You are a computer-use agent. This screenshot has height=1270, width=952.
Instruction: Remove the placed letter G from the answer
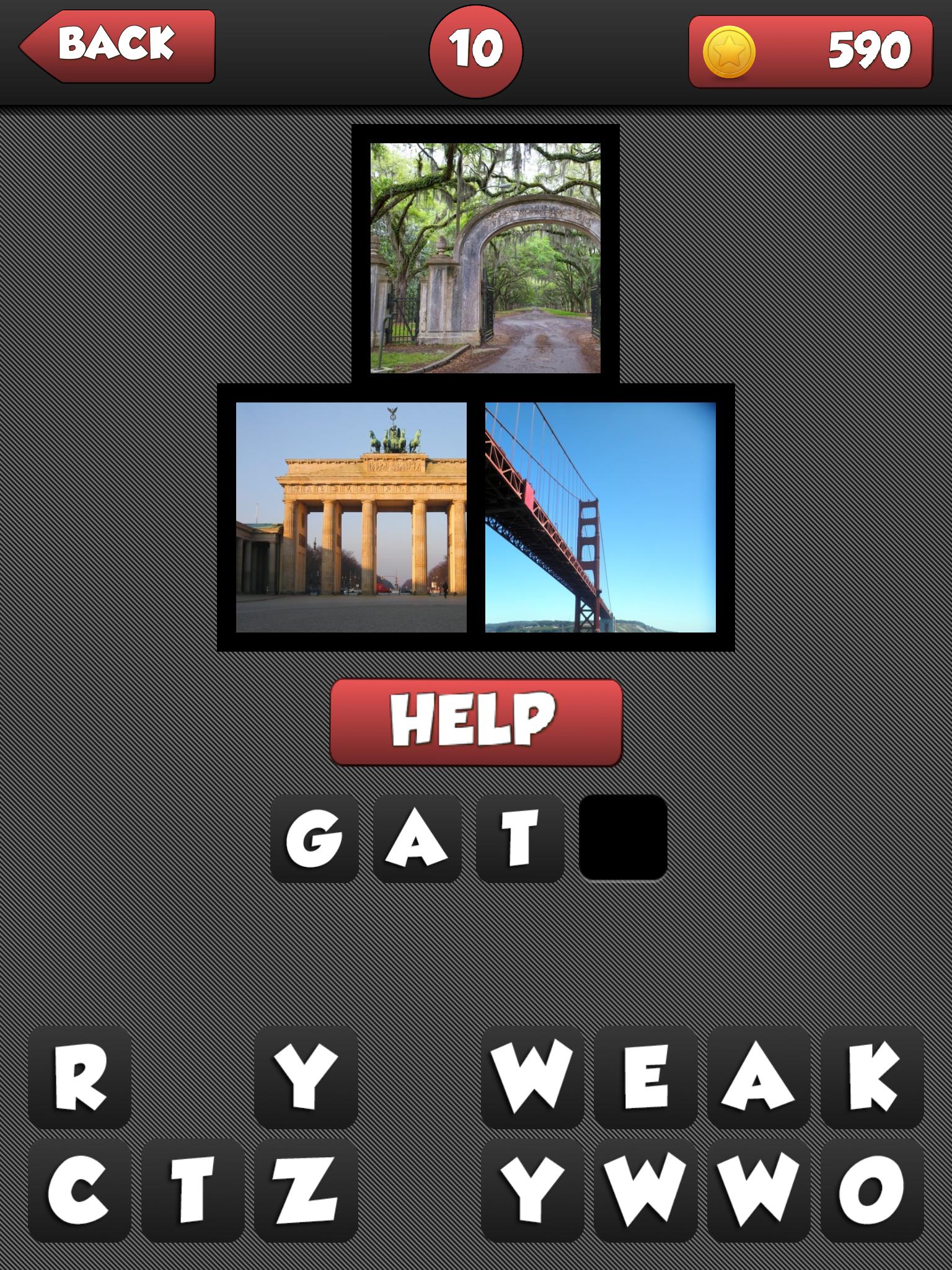coord(314,838)
